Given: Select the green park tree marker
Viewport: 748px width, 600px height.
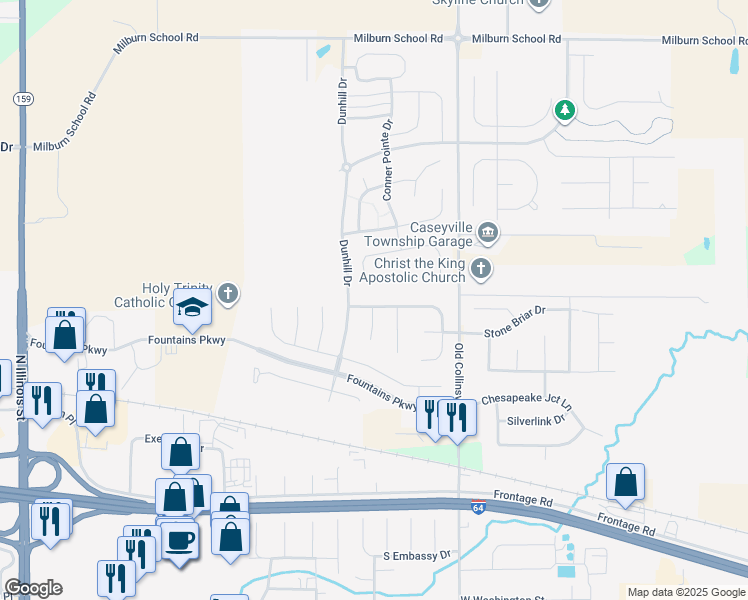Looking at the screenshot, I should 565,111.
